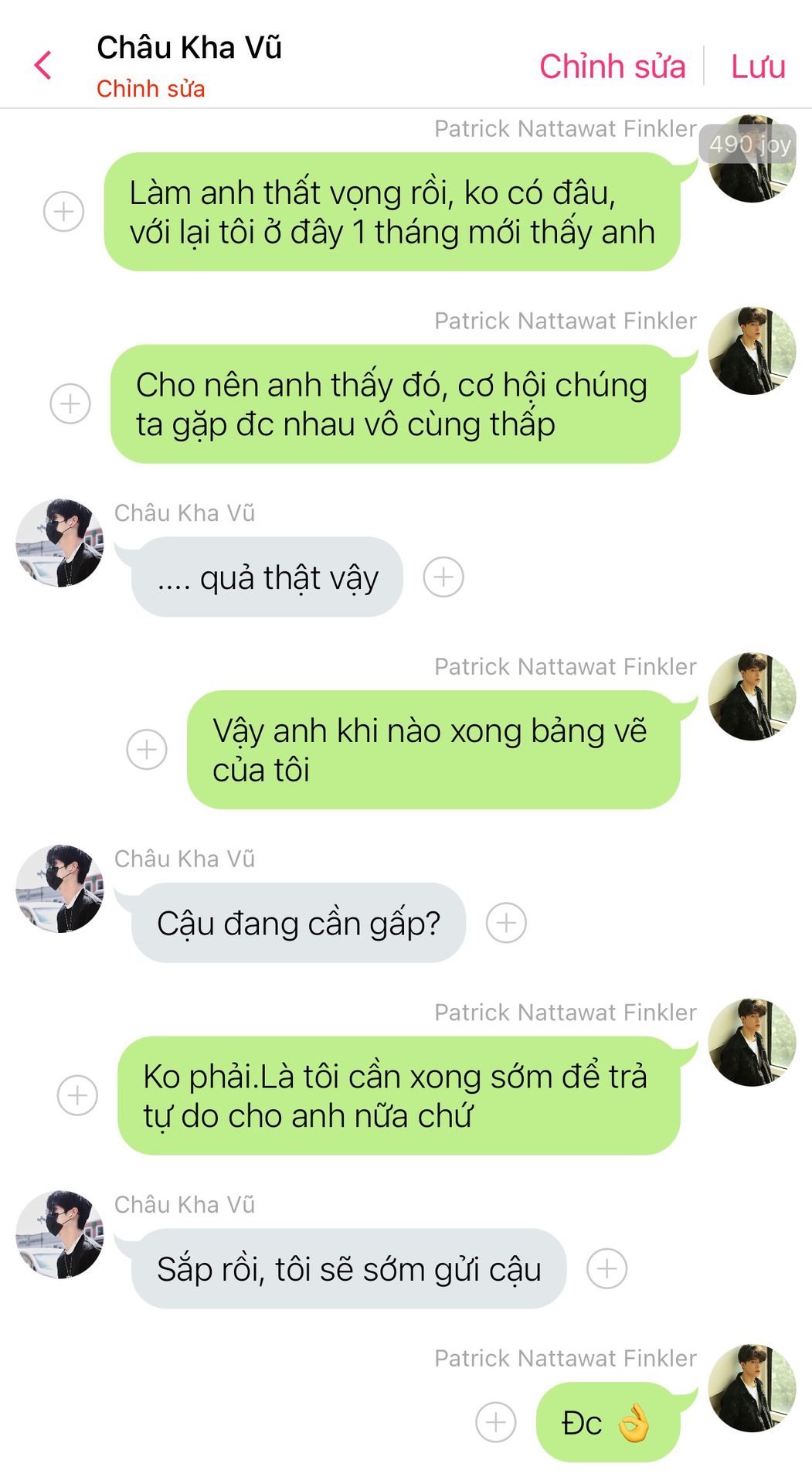This screenshot has height=1484, width=812.
Task: Tap plus beside "Làm anh thất vọng rồi" message
Action: (63, 211)
